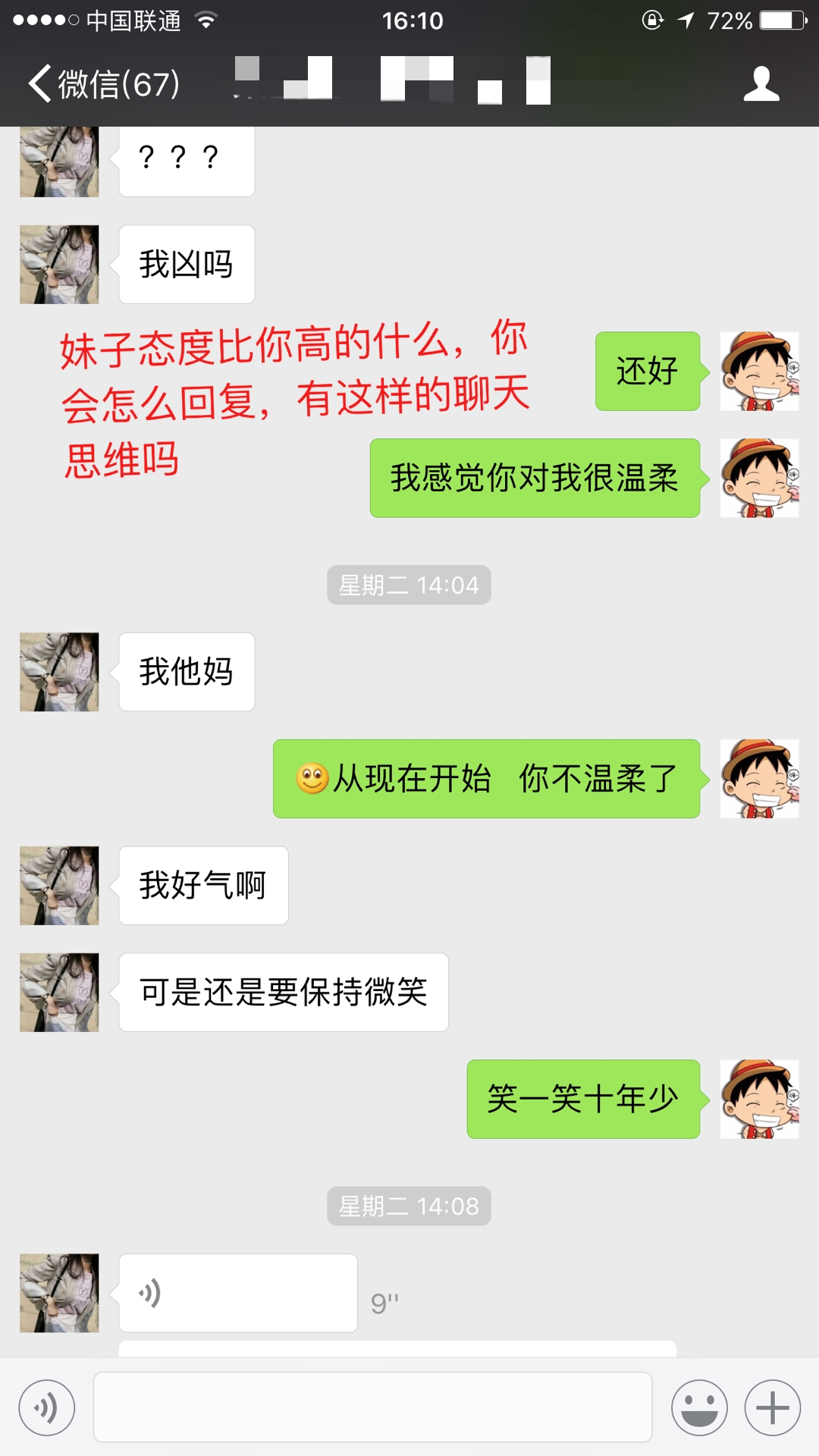Tap the Luffy avatar next to 还好
The image size is (819, 1456).
pos(759,371)
